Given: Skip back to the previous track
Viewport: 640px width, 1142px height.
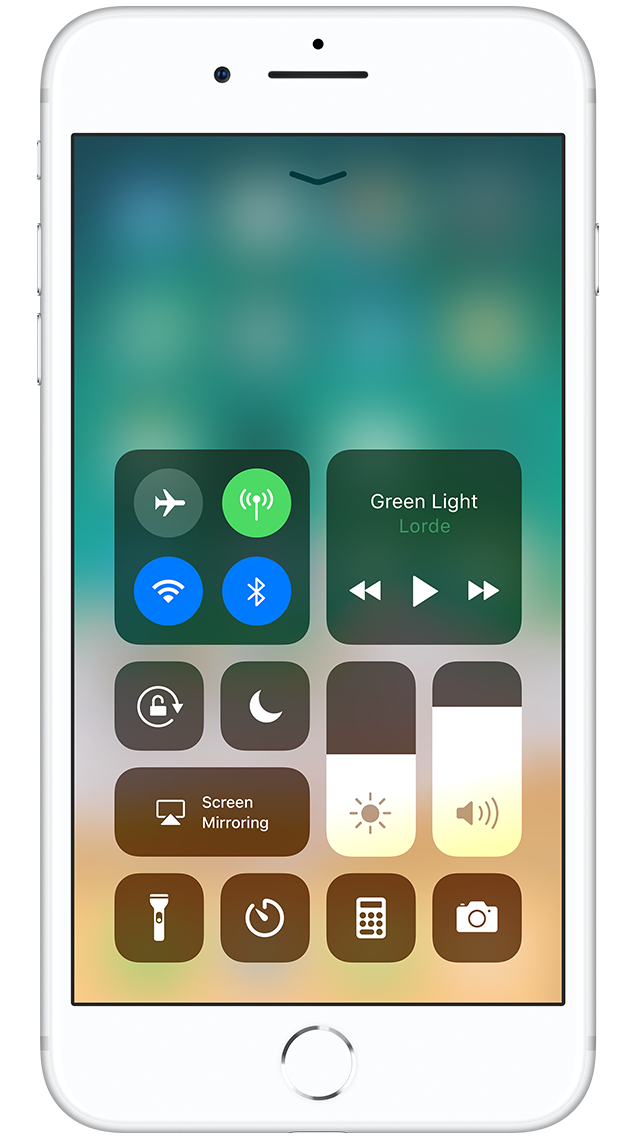Looking at the screenshot, I should 365,591.
